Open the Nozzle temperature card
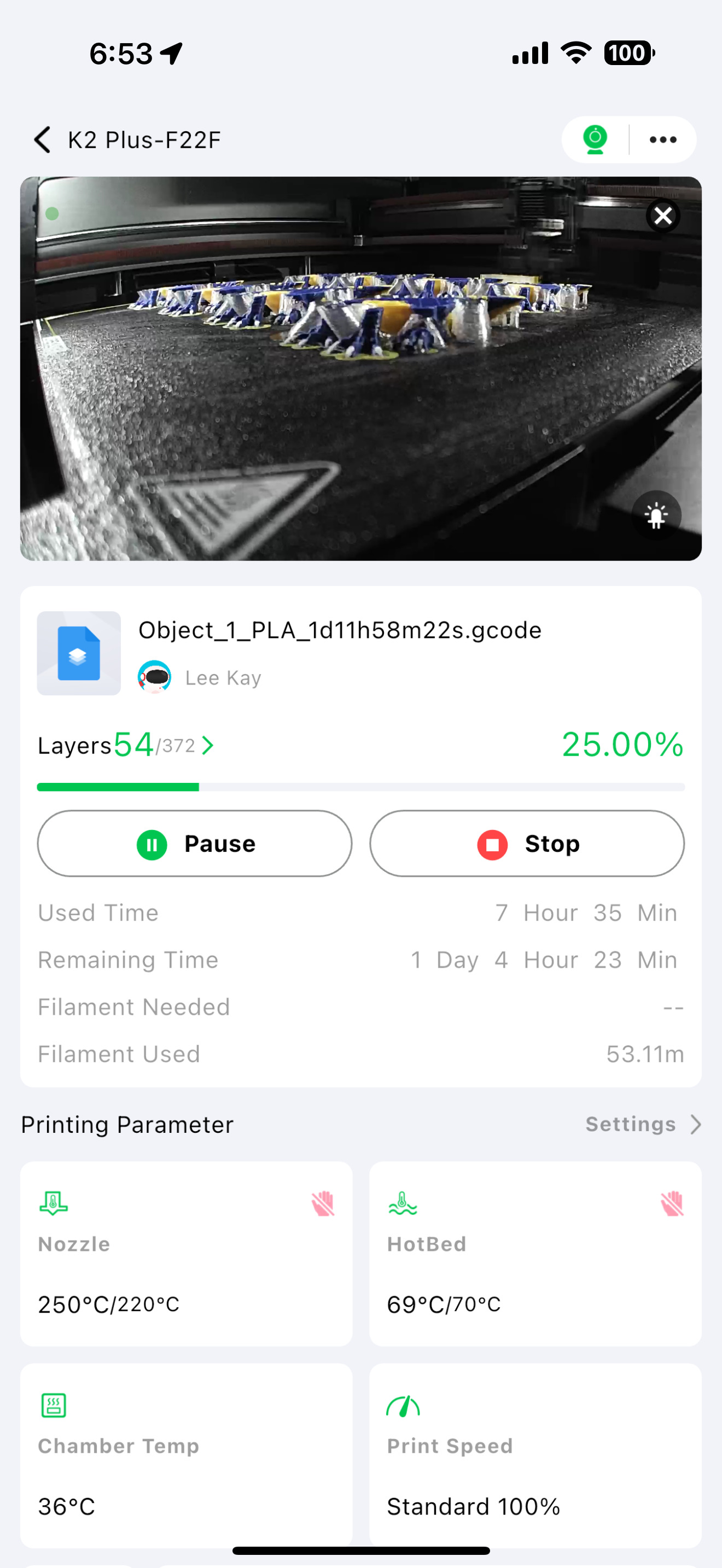Image resolution: width=722 pixels, height=1568 pixels. pyautogui.click(x=187, y=1254)
